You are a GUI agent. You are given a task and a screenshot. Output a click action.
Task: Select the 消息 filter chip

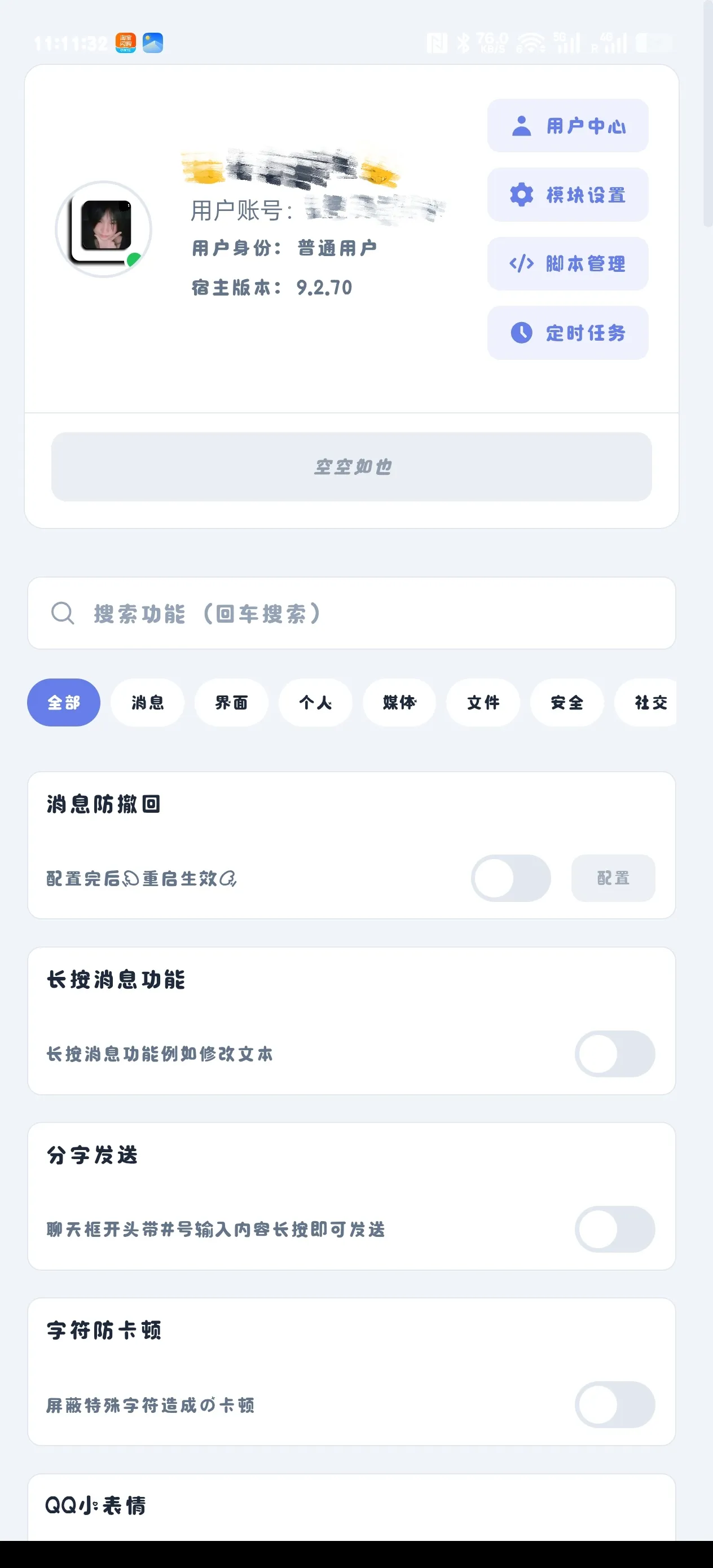tap(147, 702)
